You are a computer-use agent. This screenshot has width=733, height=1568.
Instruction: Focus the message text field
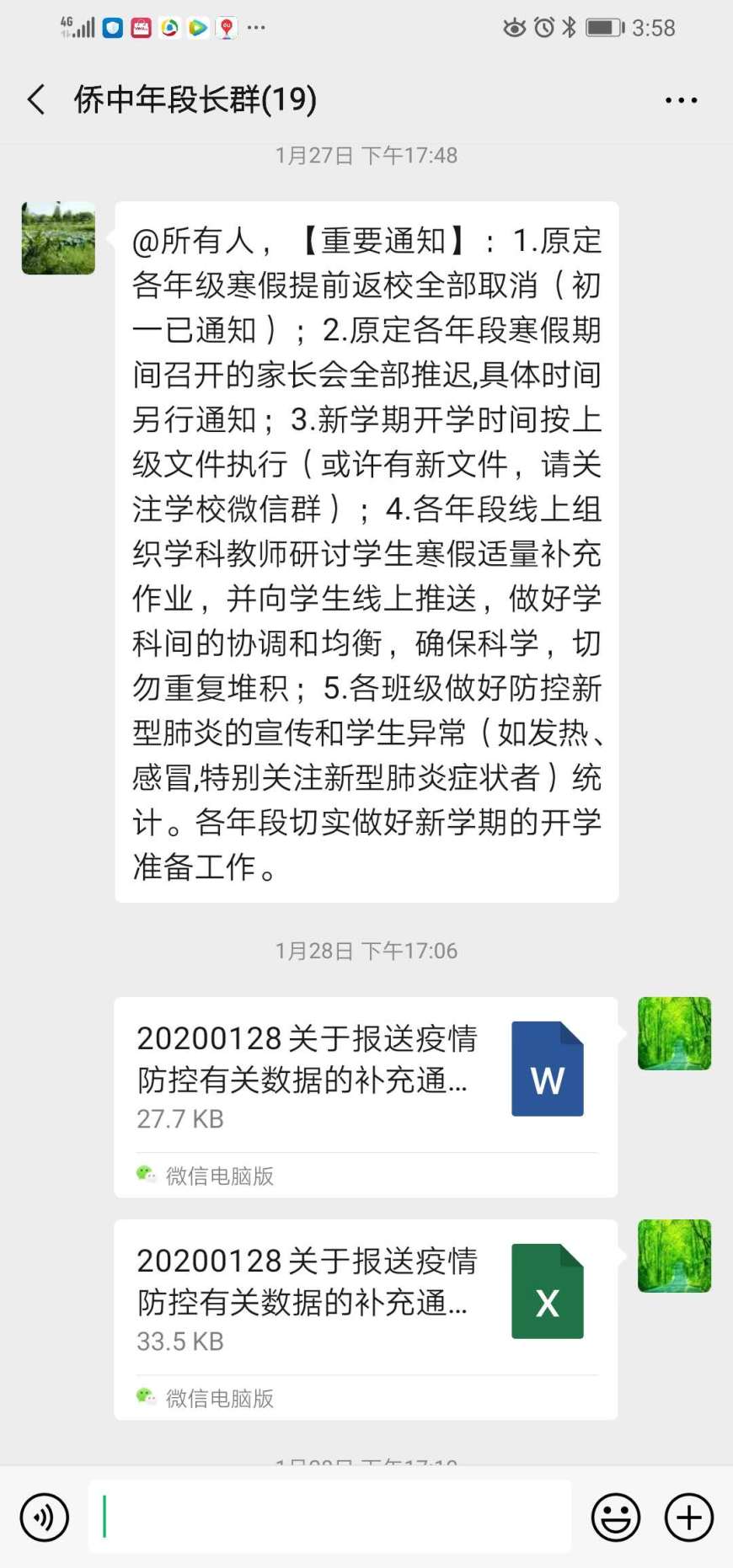click(x=329, y=1517)
